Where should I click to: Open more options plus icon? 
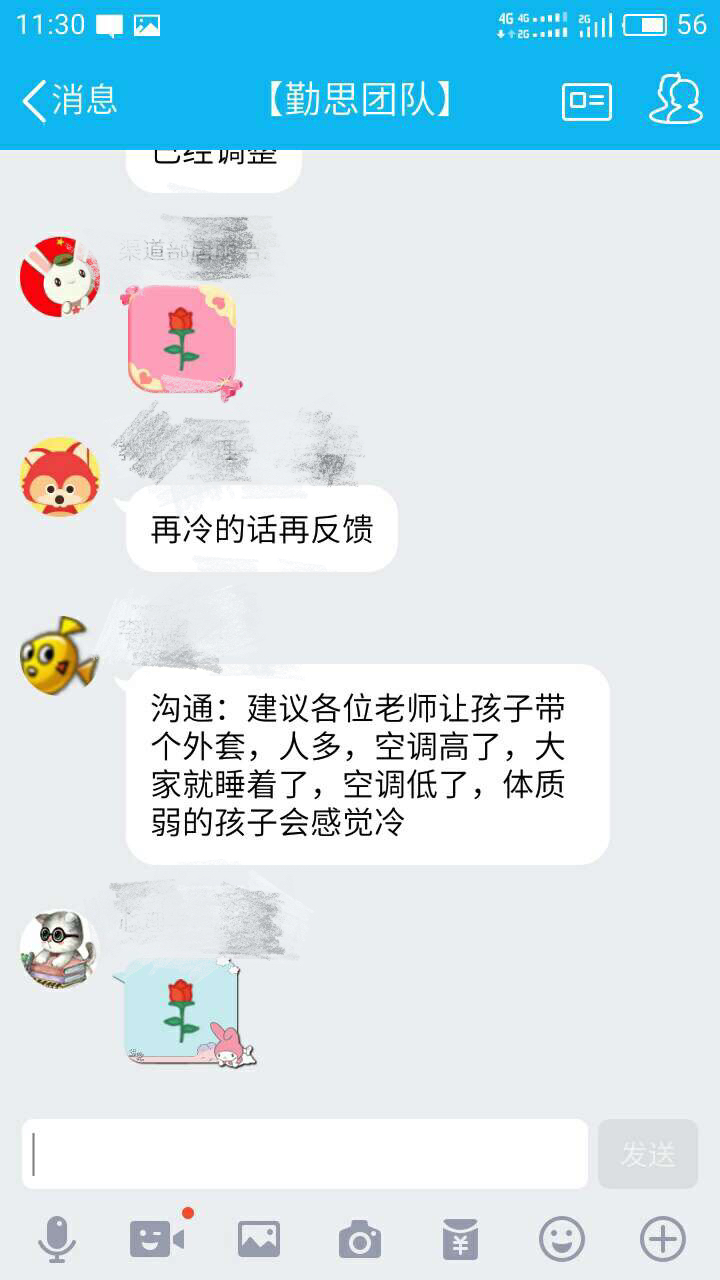663,1240
